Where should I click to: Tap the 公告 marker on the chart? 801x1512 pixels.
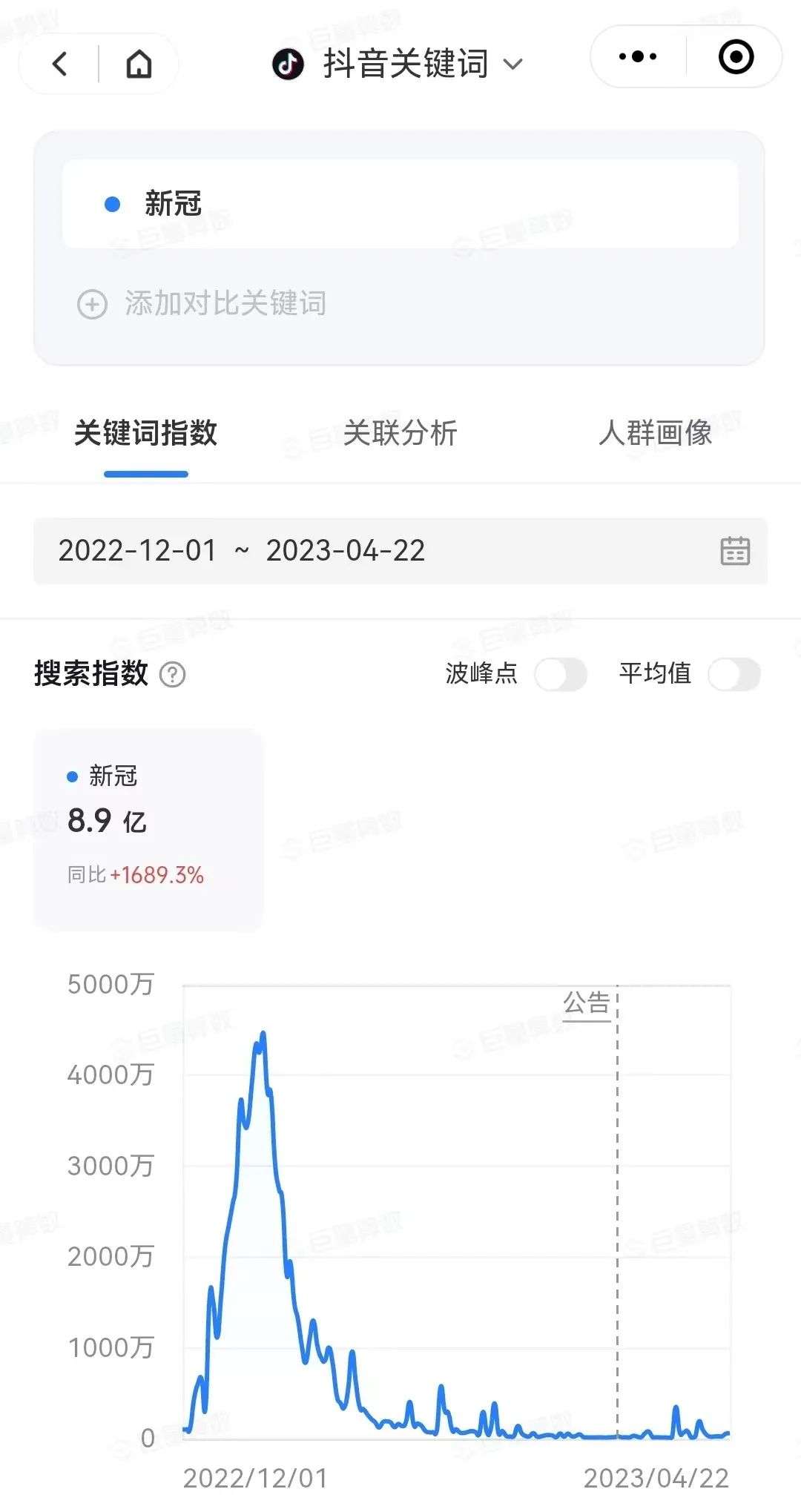click(587, 1003)
